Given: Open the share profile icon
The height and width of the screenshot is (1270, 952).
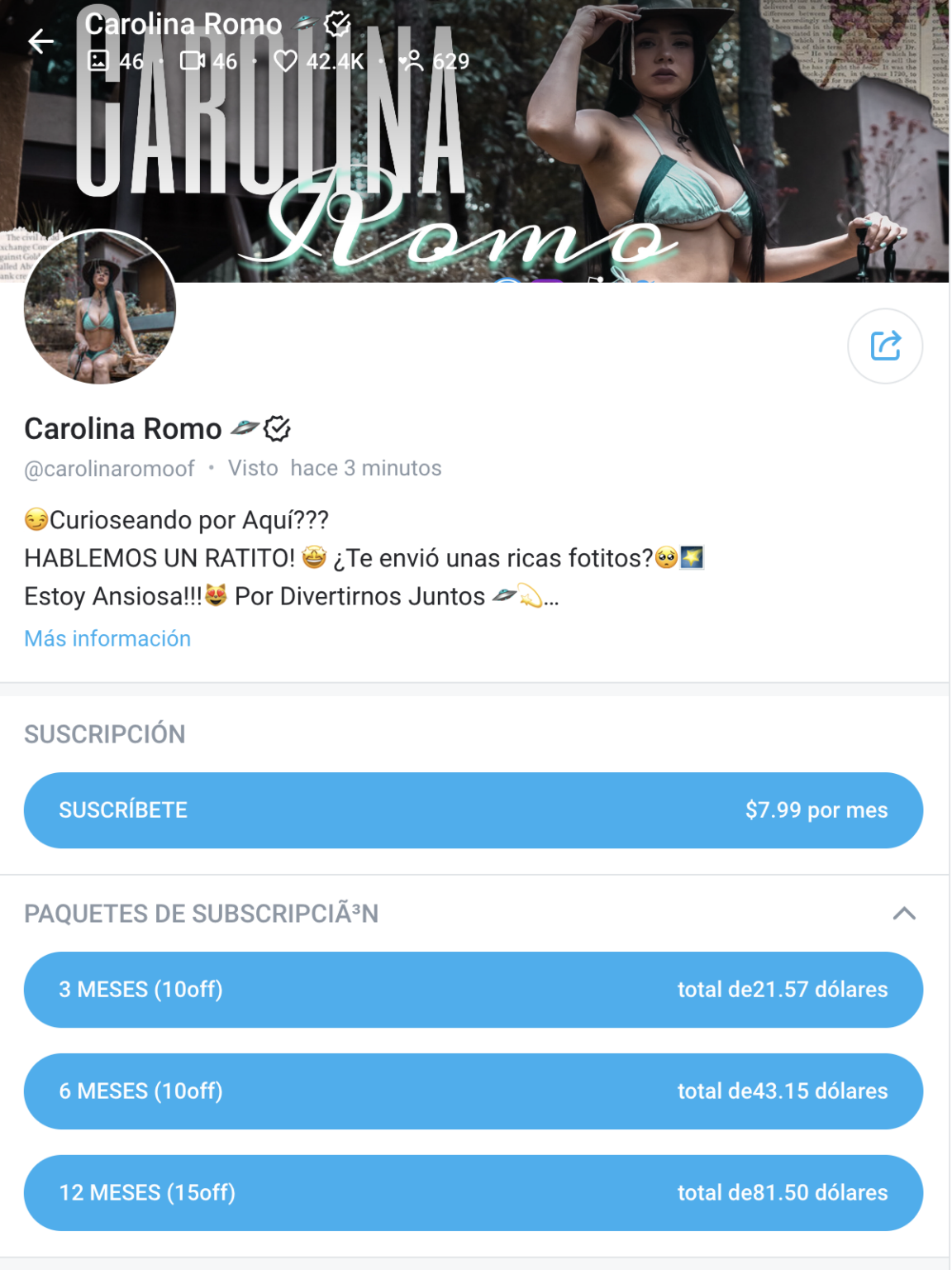Looking at the screenshot, I should (885, 346).
